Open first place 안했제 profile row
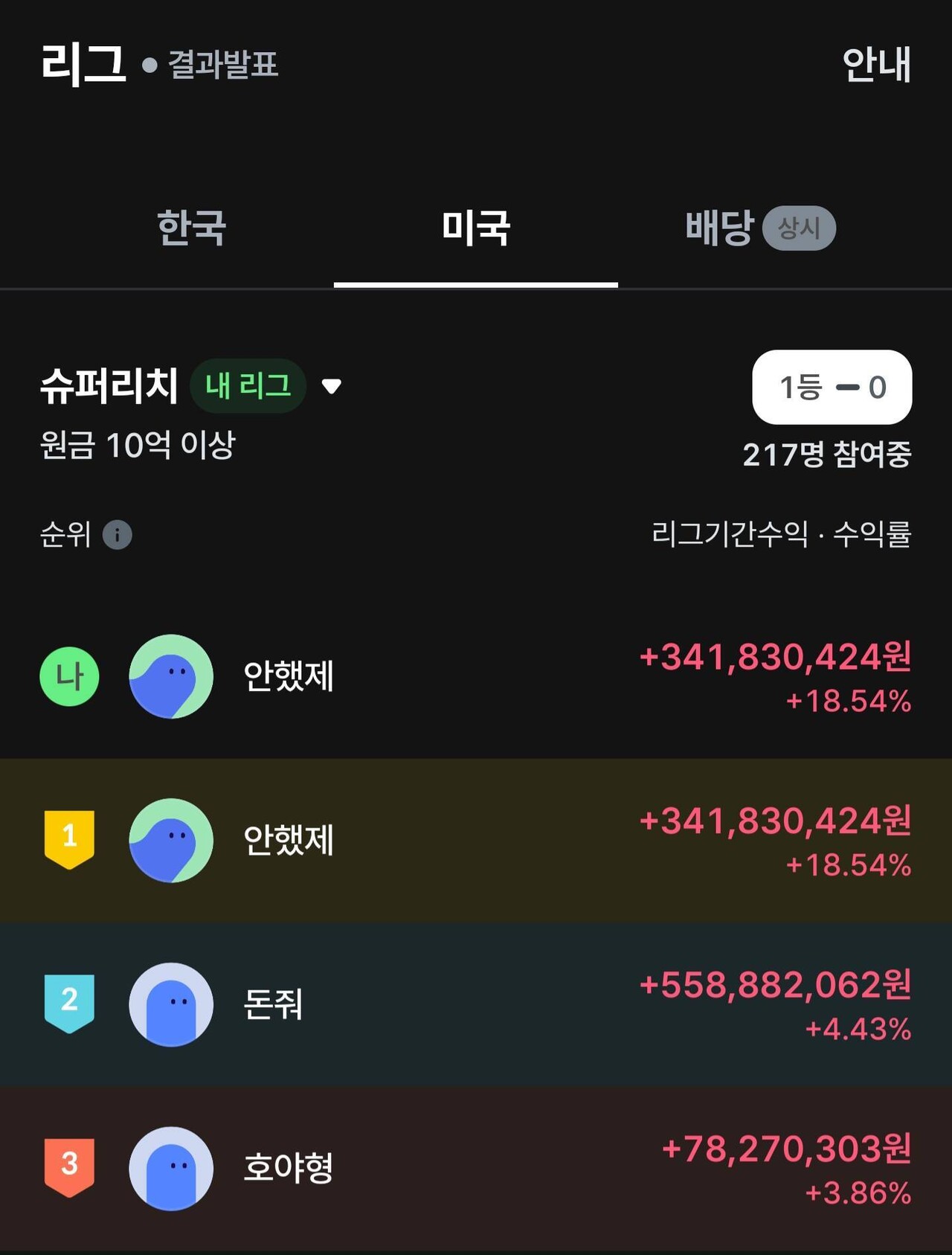 [476, 841]
